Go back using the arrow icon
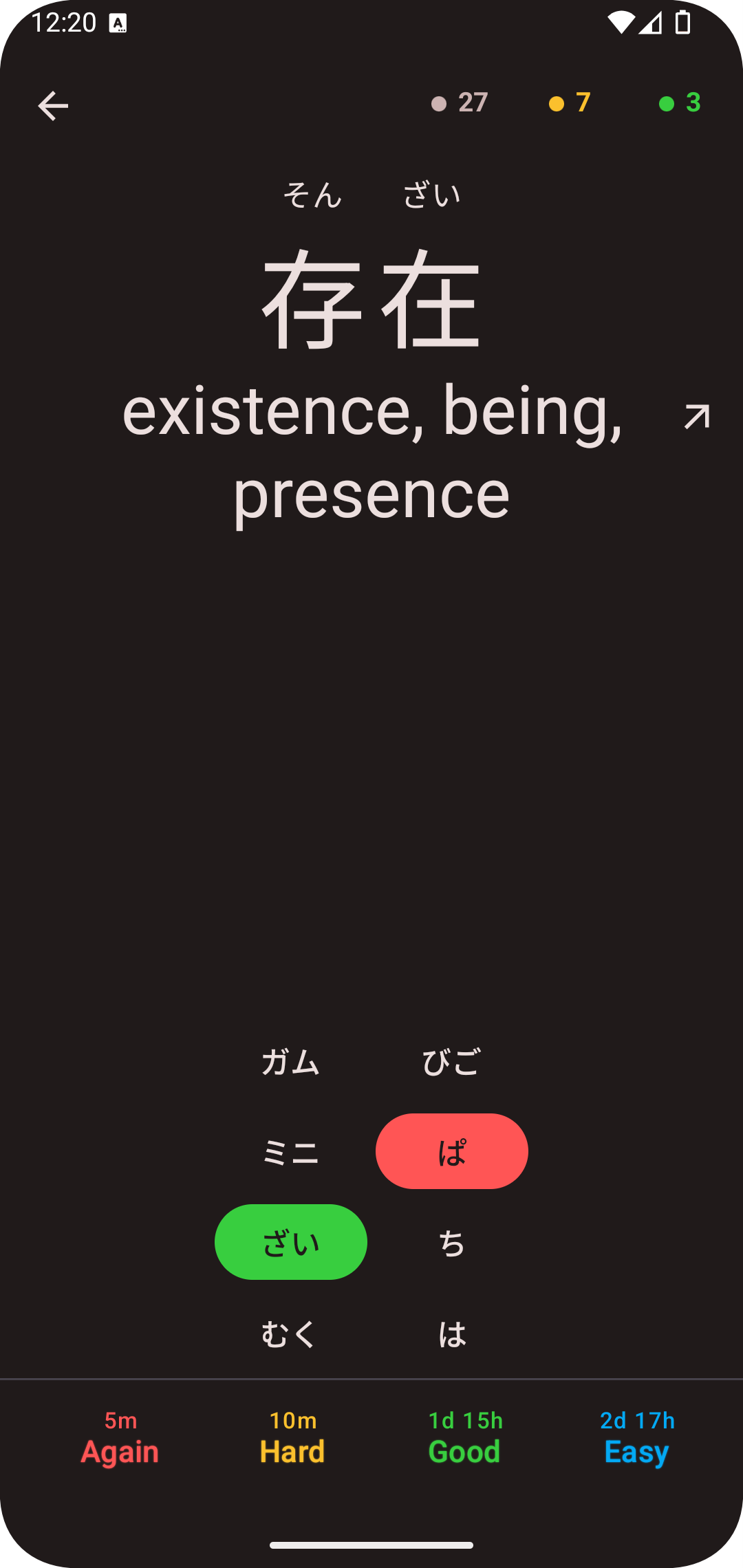Image resolution: width=743 pixels, height=1568 pixels. 53,106
